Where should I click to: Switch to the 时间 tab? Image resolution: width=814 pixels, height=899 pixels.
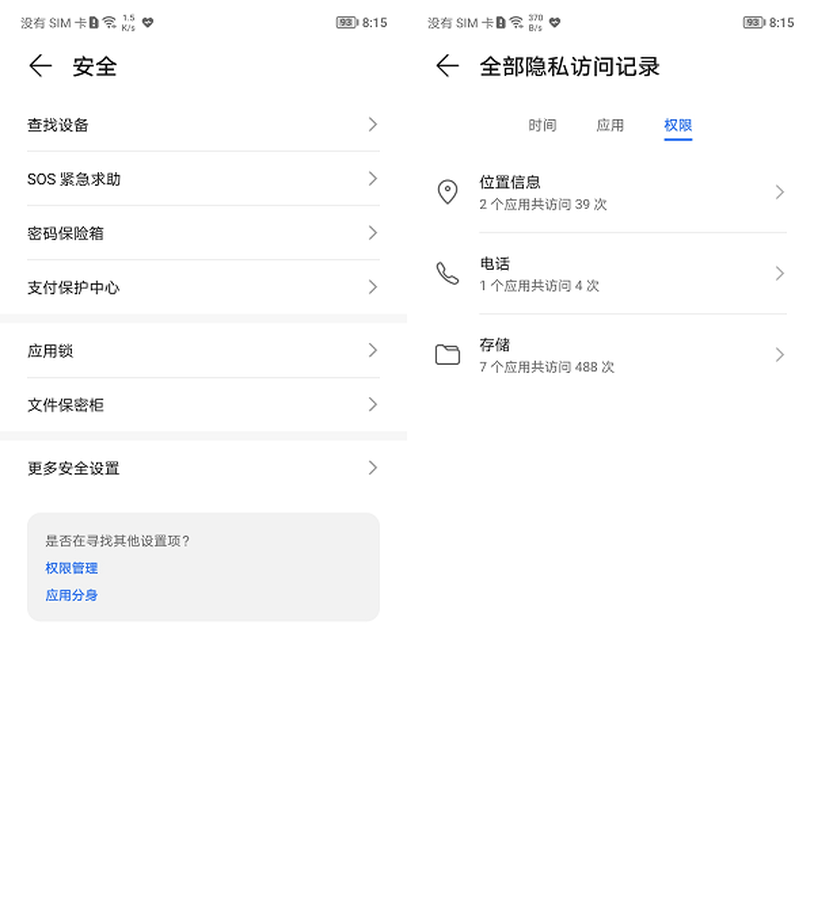click(542, 126)
